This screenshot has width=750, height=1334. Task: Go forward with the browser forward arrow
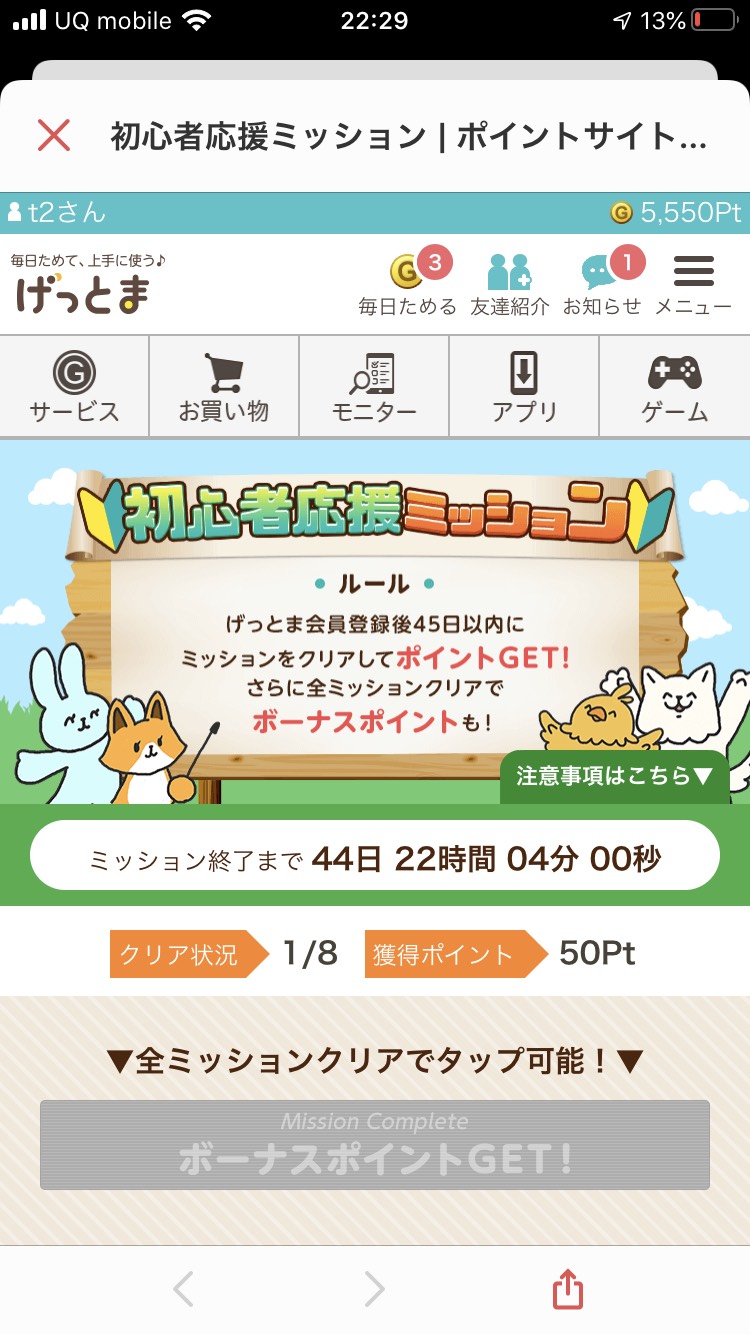[374, 1289]
